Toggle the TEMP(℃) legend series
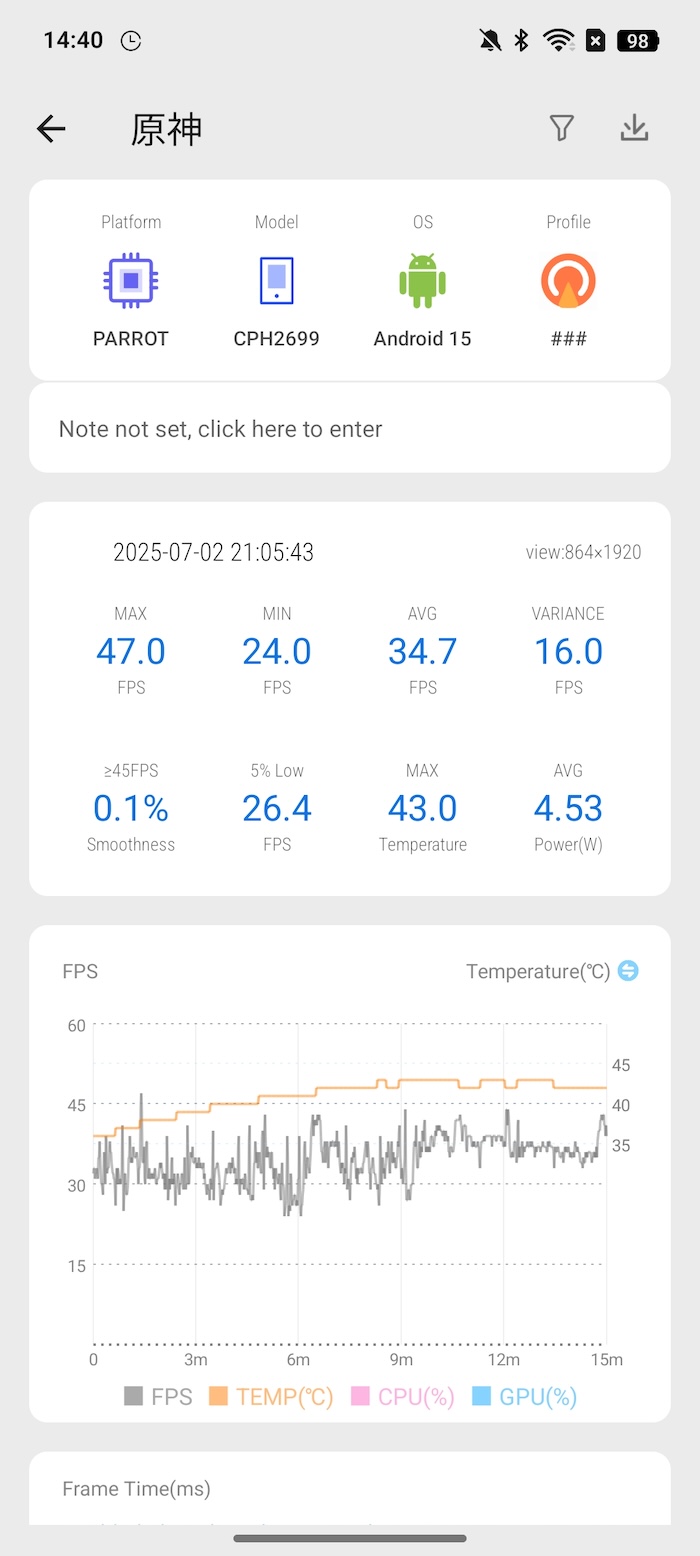This screenshot has width=700, height=1556. click(x=271, y=1397)
